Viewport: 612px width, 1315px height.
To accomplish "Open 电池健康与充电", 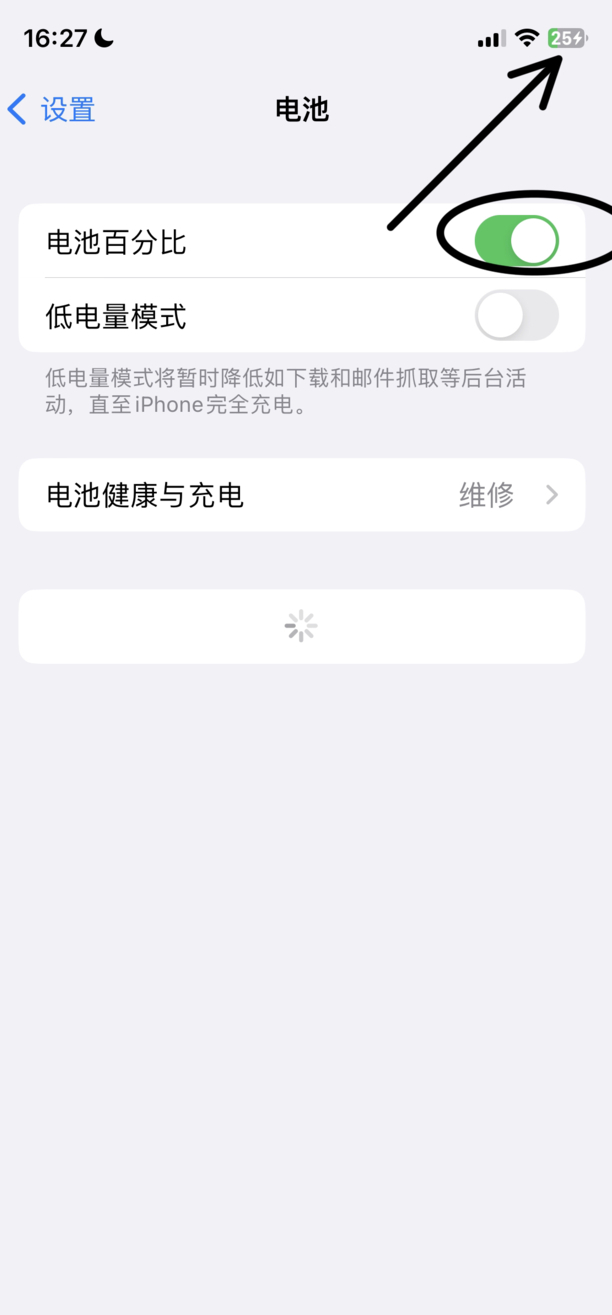I will click(x=301, y=495).
